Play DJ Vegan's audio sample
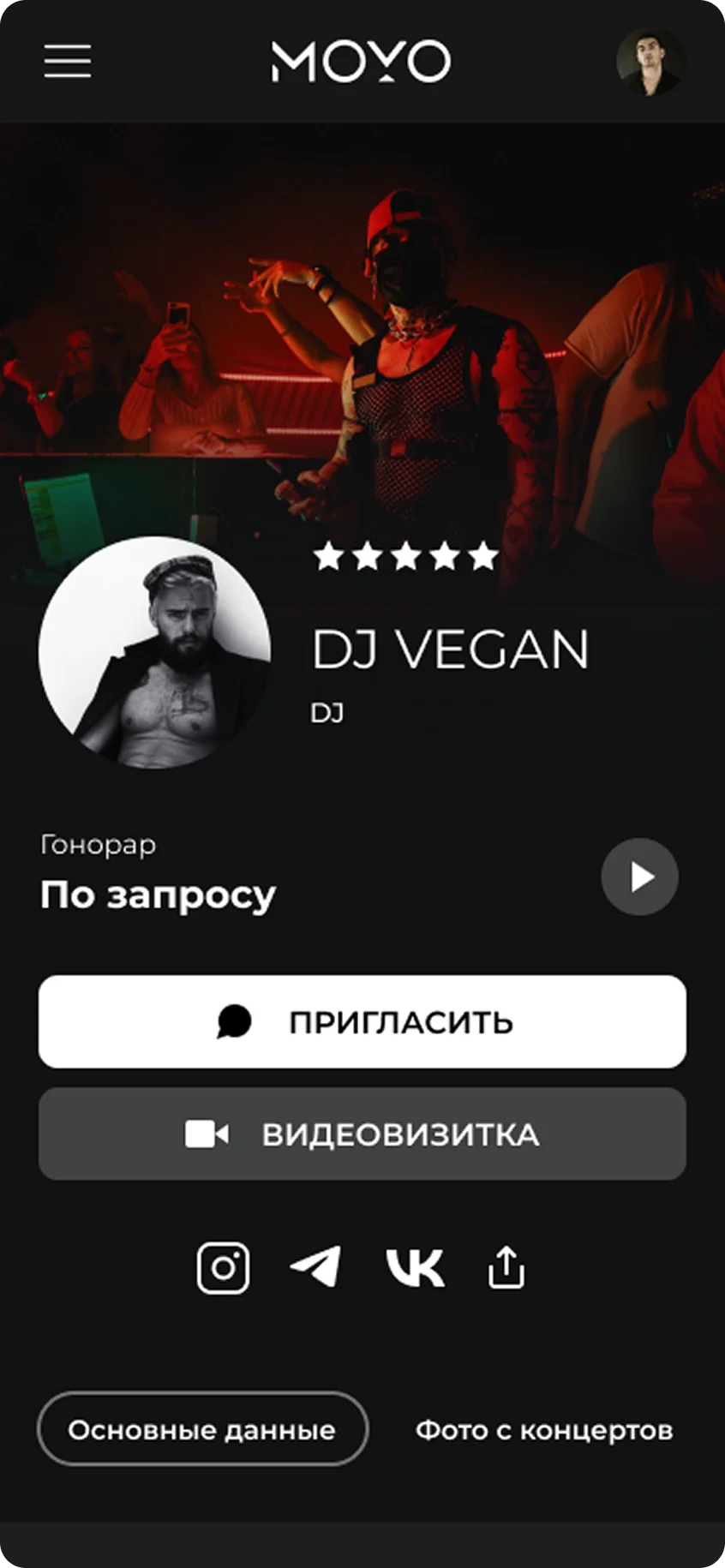725x1568 pixels. (x=639, y=877)
